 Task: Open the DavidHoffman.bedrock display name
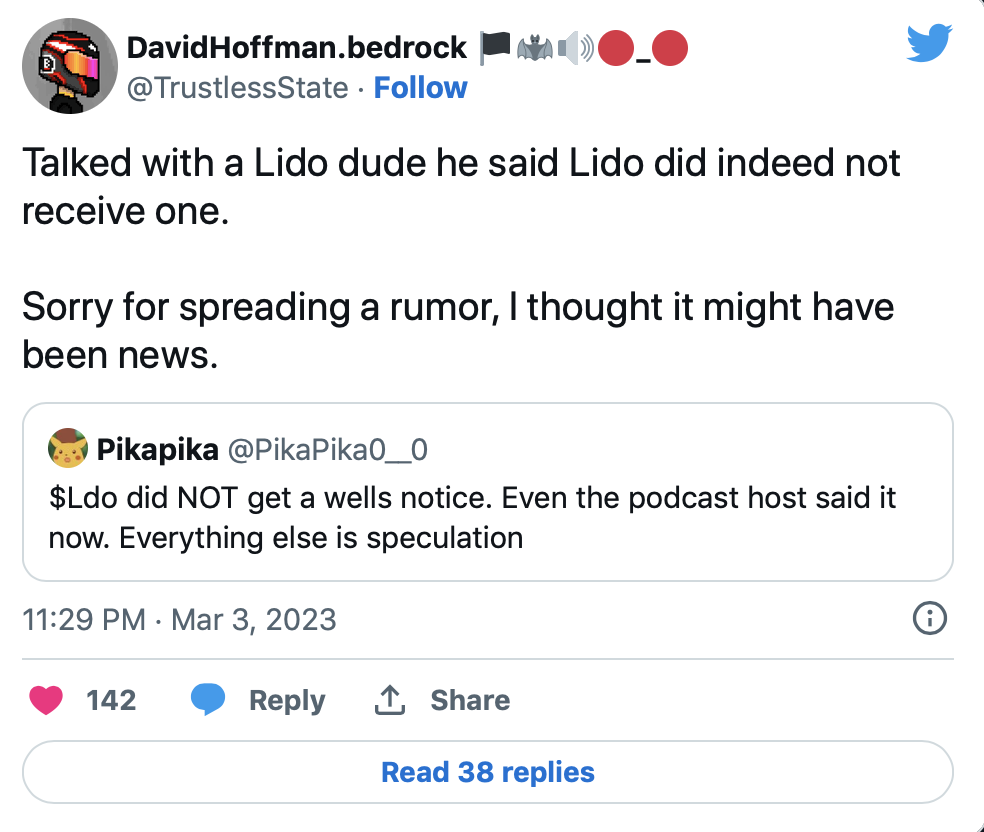[296, 46]
